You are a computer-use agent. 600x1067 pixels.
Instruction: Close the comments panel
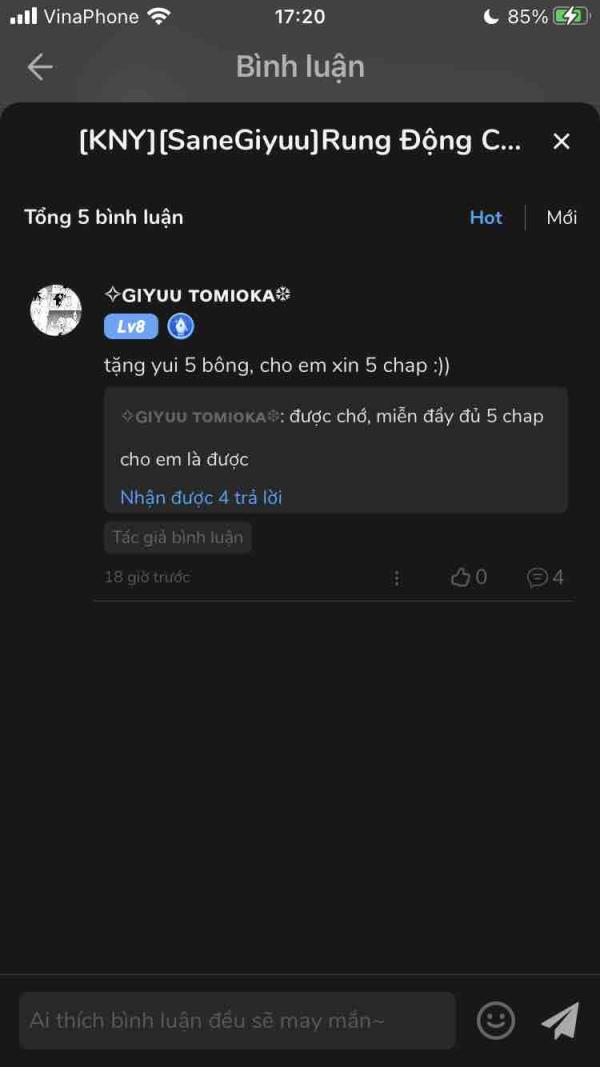[x=561, y=142]
